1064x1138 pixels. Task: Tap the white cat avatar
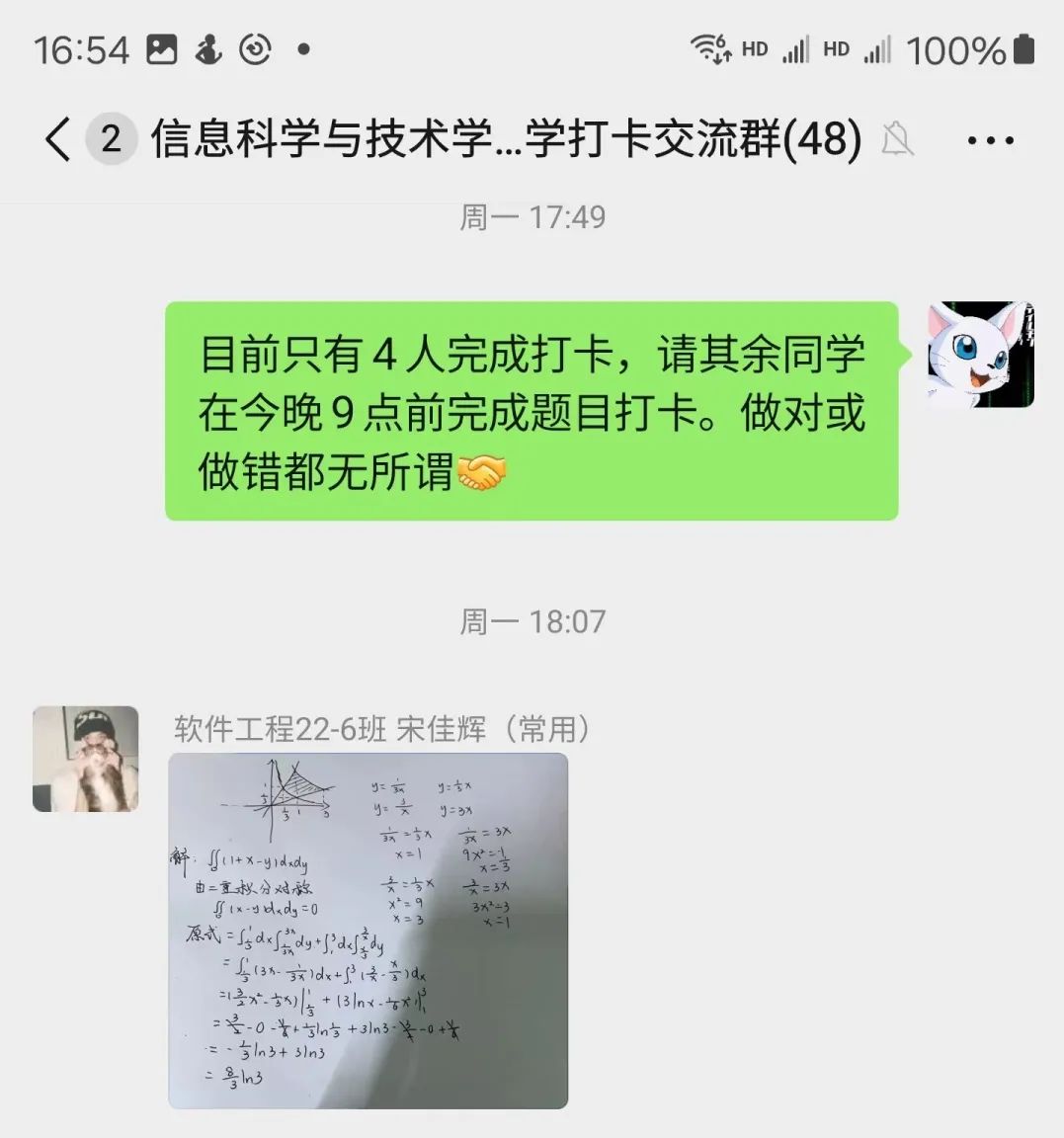point(980,355)
